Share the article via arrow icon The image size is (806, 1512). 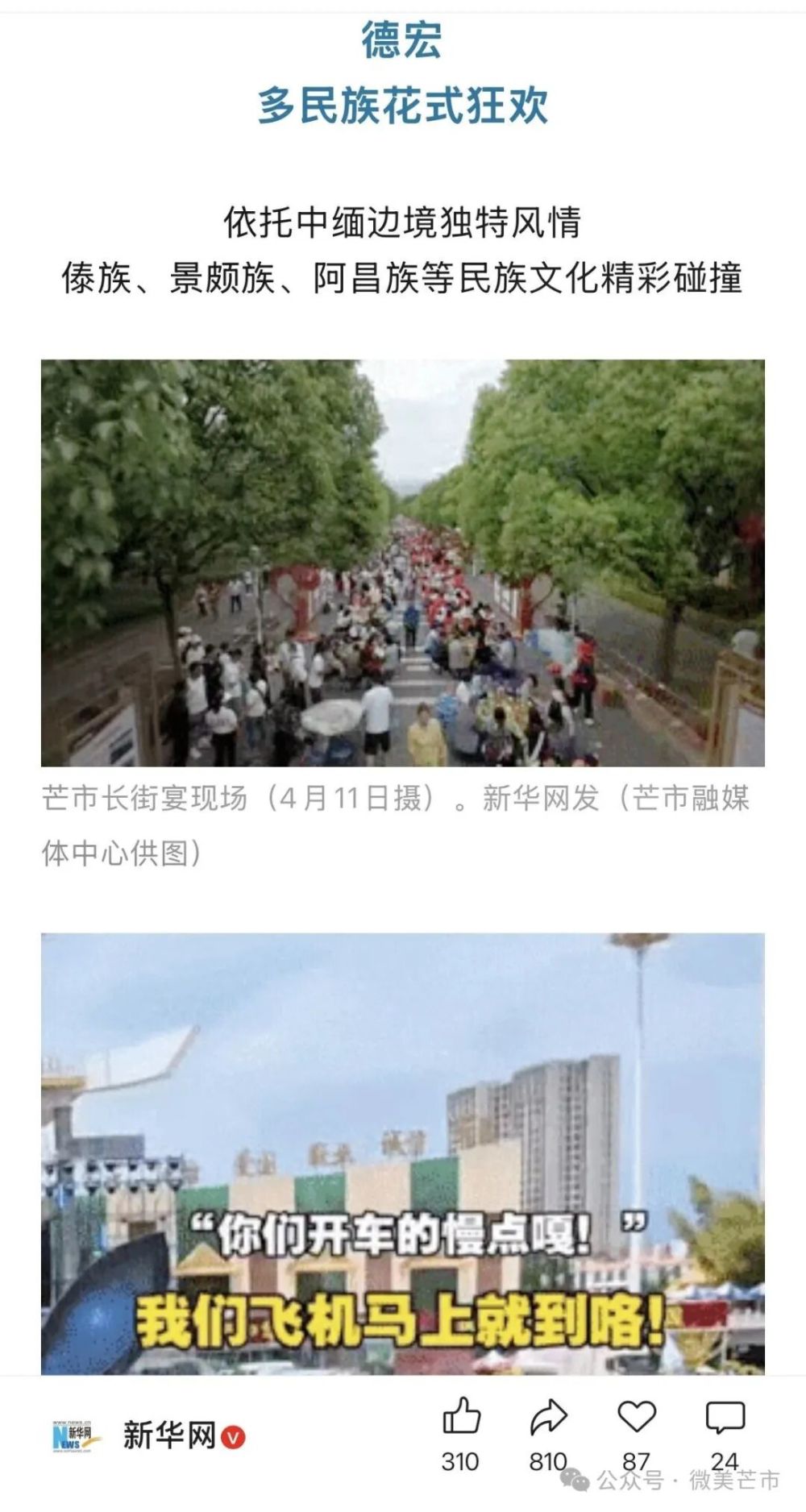[x=548, y=1418]
